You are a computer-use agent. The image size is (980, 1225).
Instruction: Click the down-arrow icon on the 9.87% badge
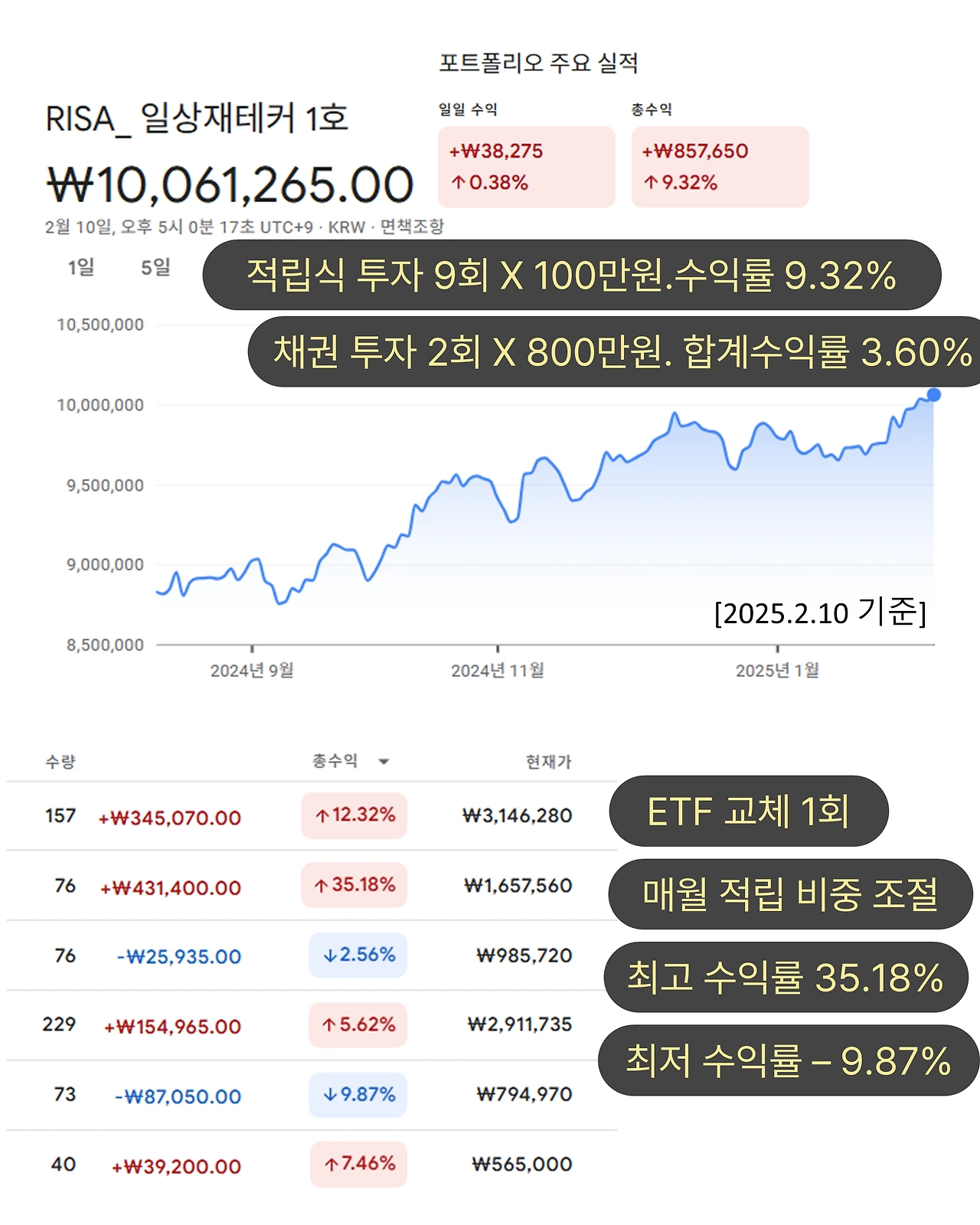click(x=329, y=1095)
